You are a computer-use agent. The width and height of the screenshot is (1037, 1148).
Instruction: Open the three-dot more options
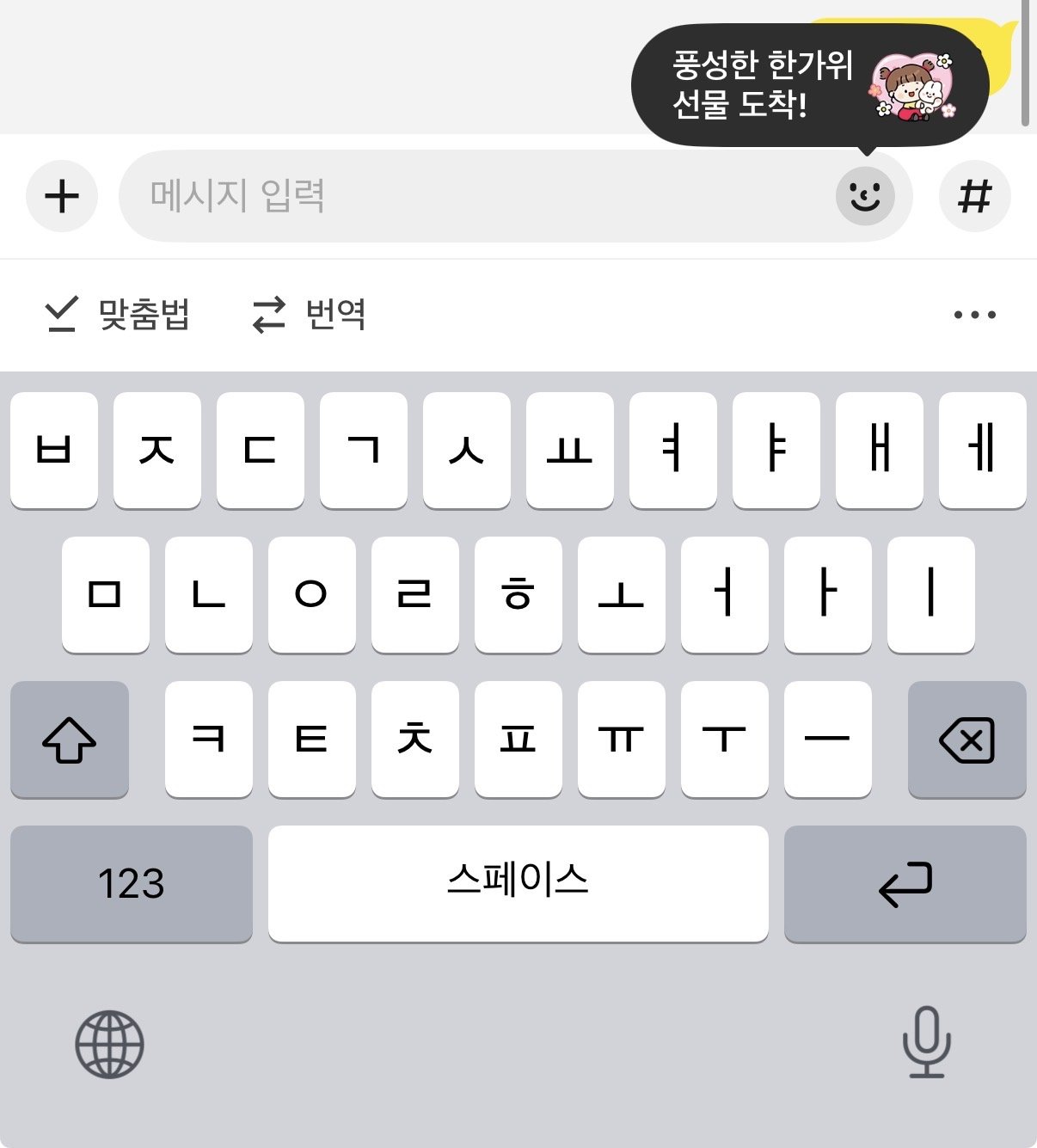(x=974, y=315)
